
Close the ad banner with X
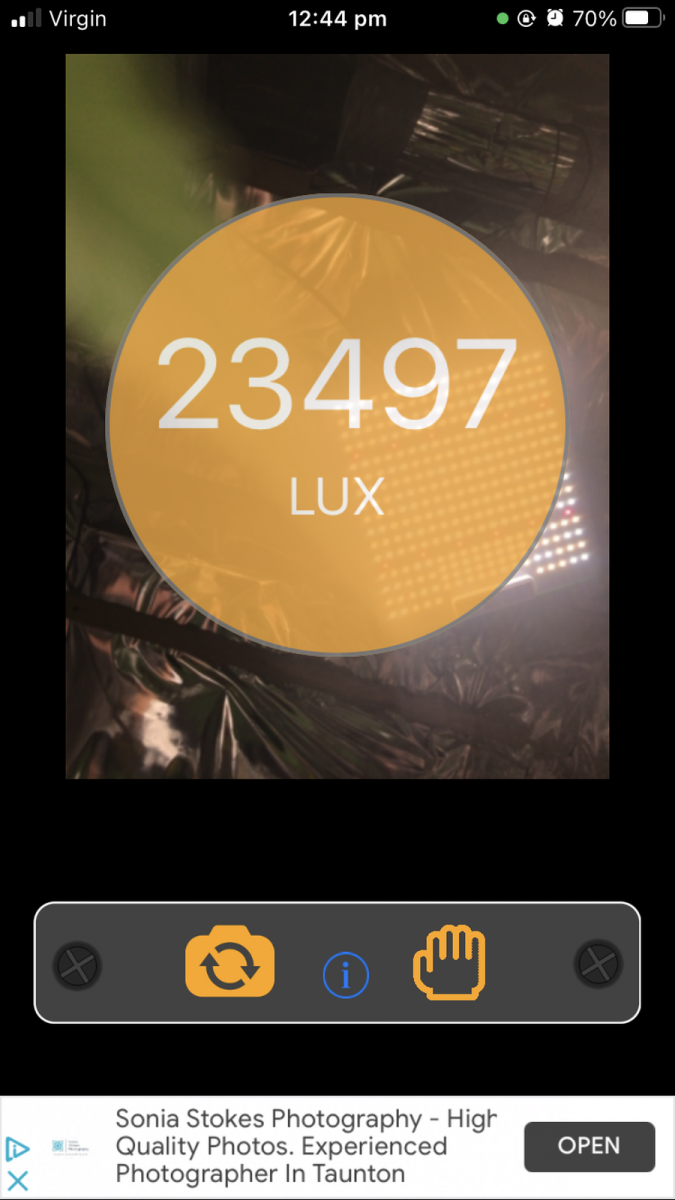click(x=18, y=1181)
